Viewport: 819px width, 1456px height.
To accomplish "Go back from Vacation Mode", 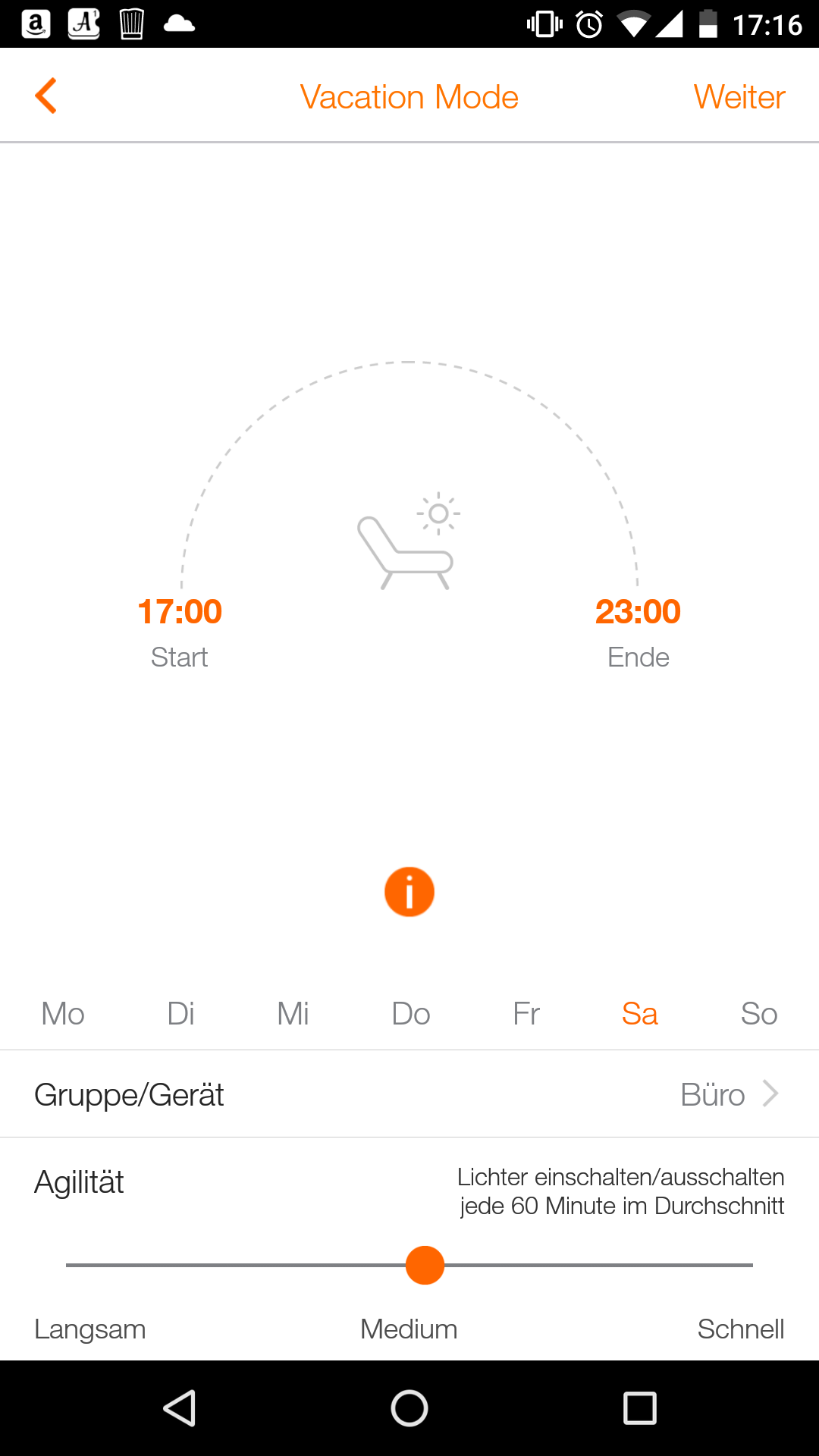I will pyautogui.click(x=46, y=96).
